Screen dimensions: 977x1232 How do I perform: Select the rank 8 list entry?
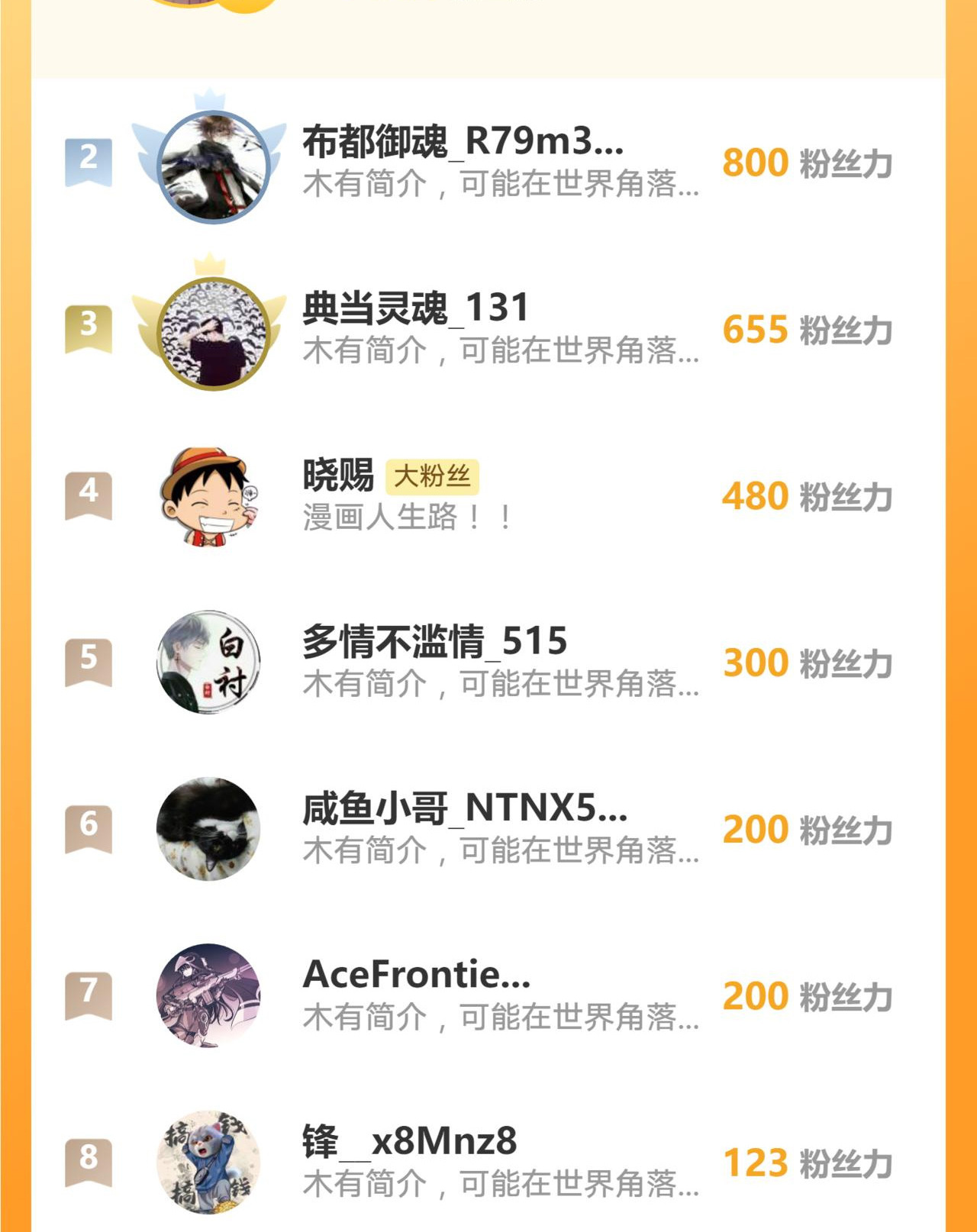pos(488,1160)
